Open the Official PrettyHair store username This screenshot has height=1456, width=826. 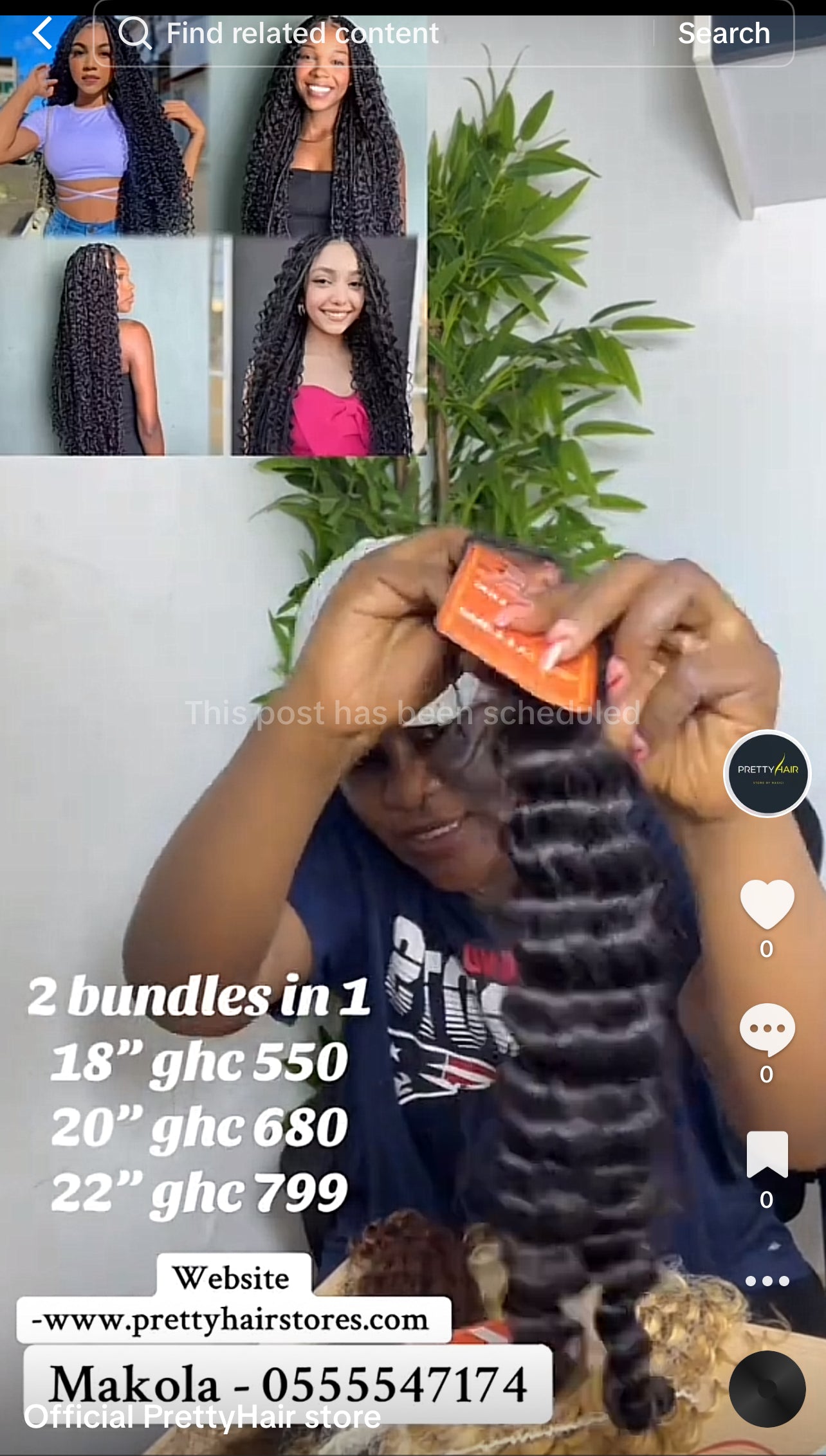click(203, 1417)
